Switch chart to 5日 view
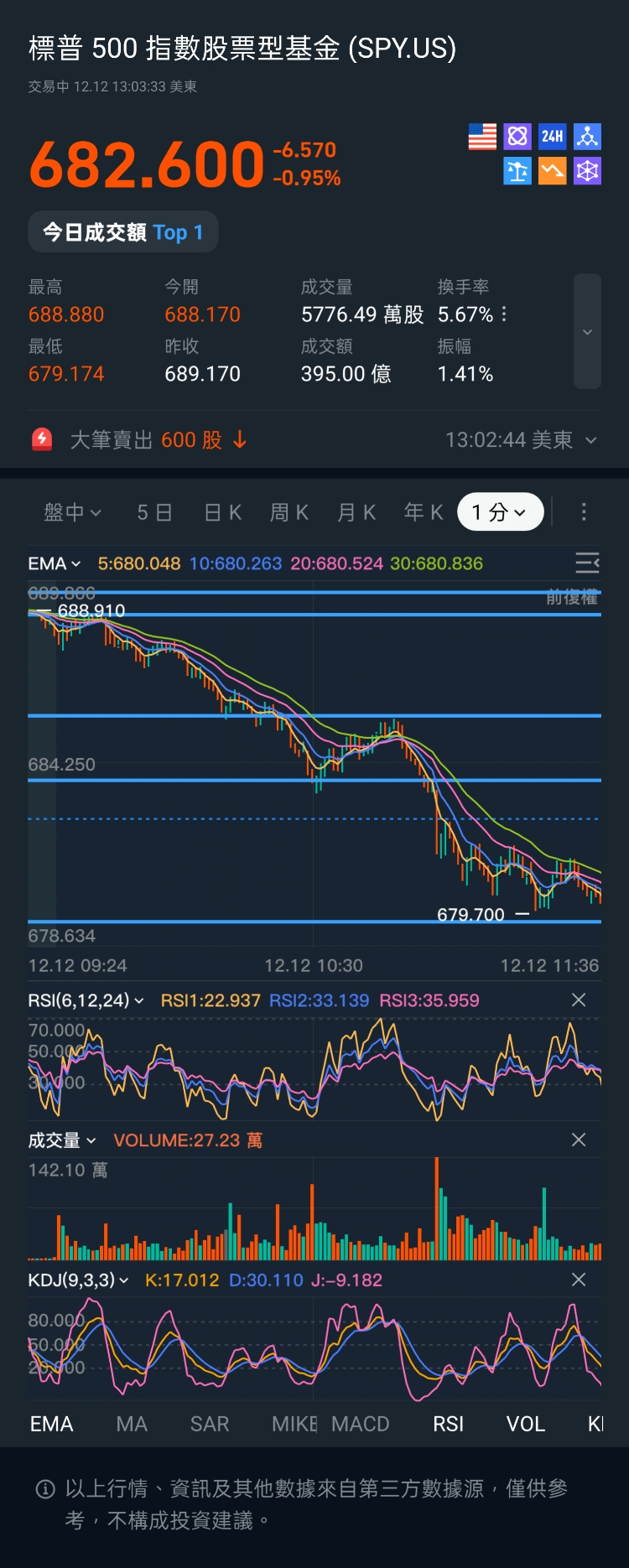The width and height of the screenshot is (629, 1568). click(x=154, y=512)
